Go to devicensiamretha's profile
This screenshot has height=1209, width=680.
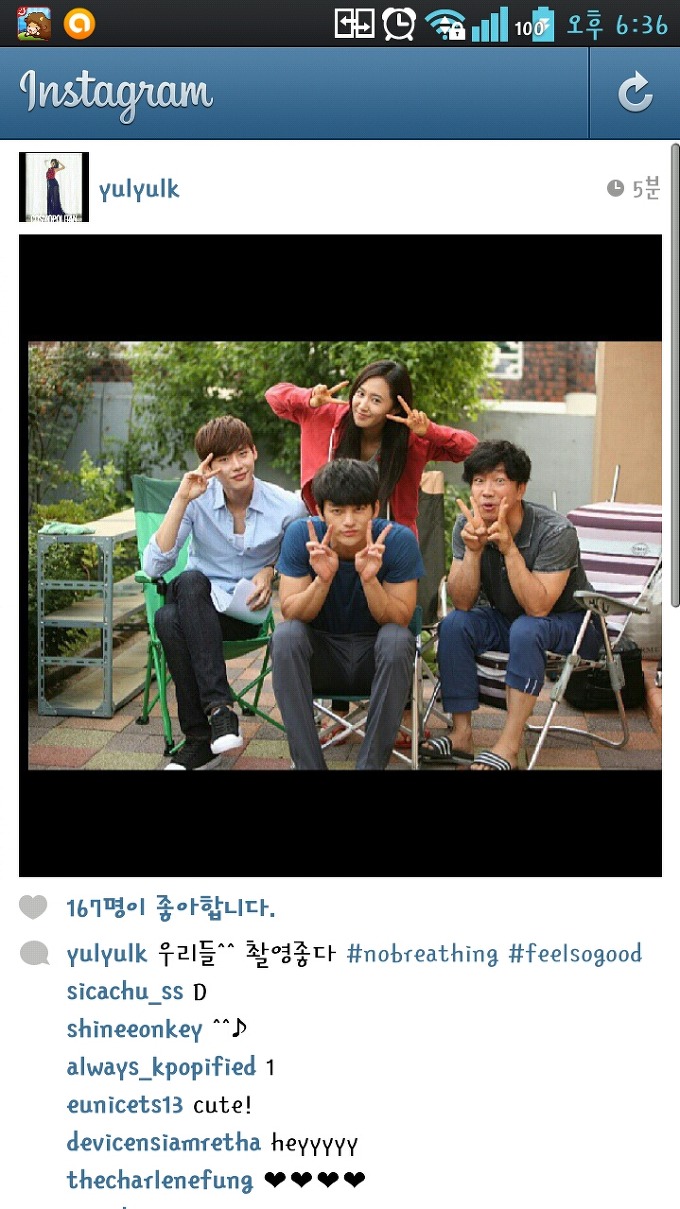163,1143
